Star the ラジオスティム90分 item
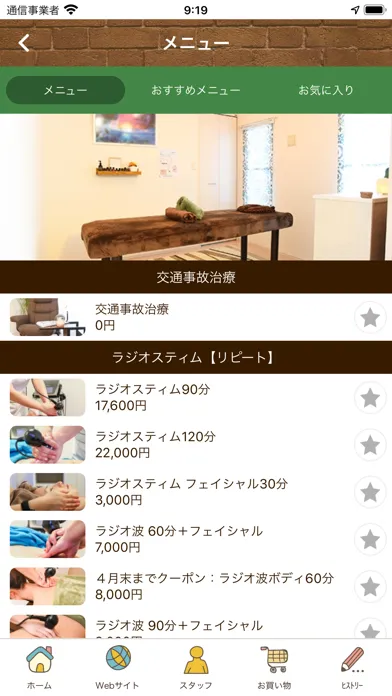The width and height of the screenshot is (392, 696). coord(370,398)
